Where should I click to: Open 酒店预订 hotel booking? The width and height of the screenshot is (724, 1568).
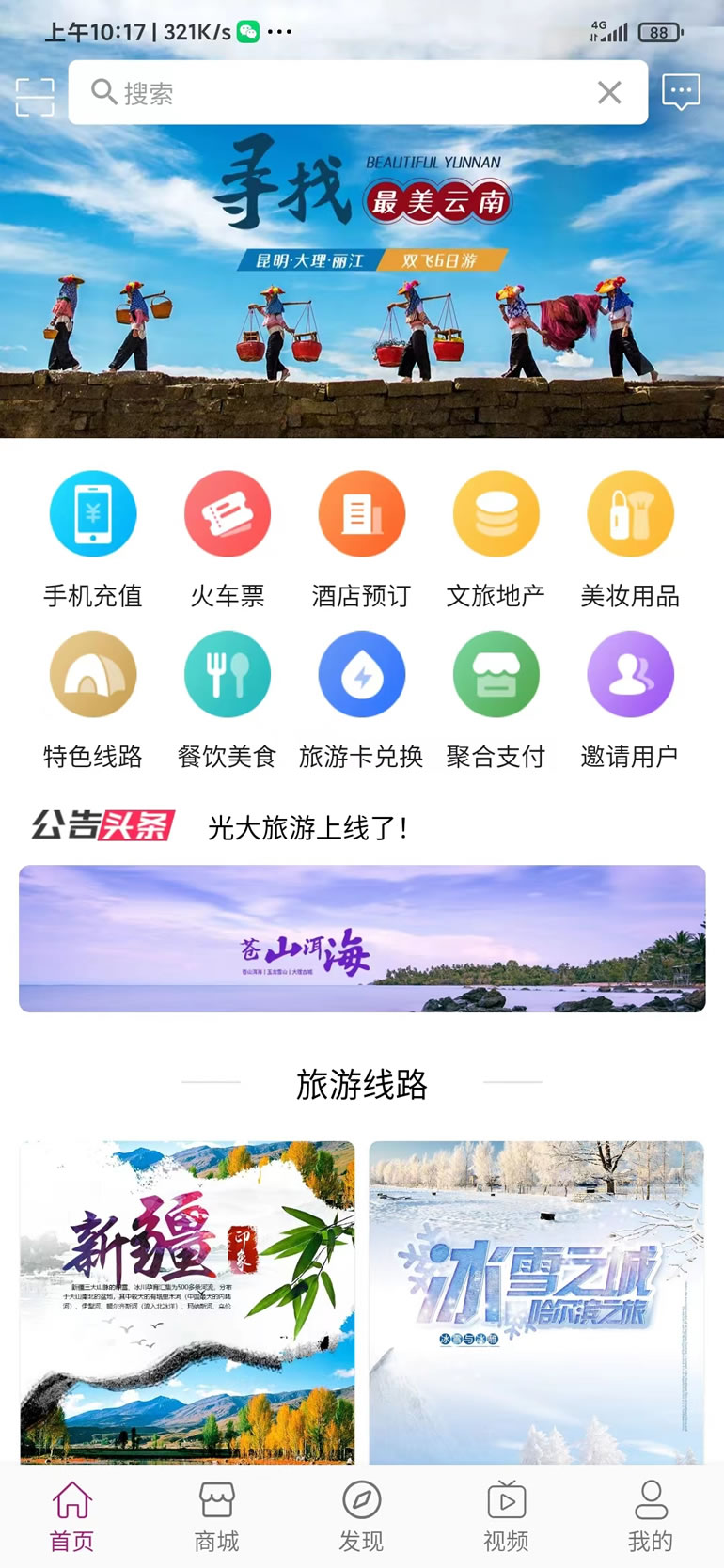tap(362, 513)
